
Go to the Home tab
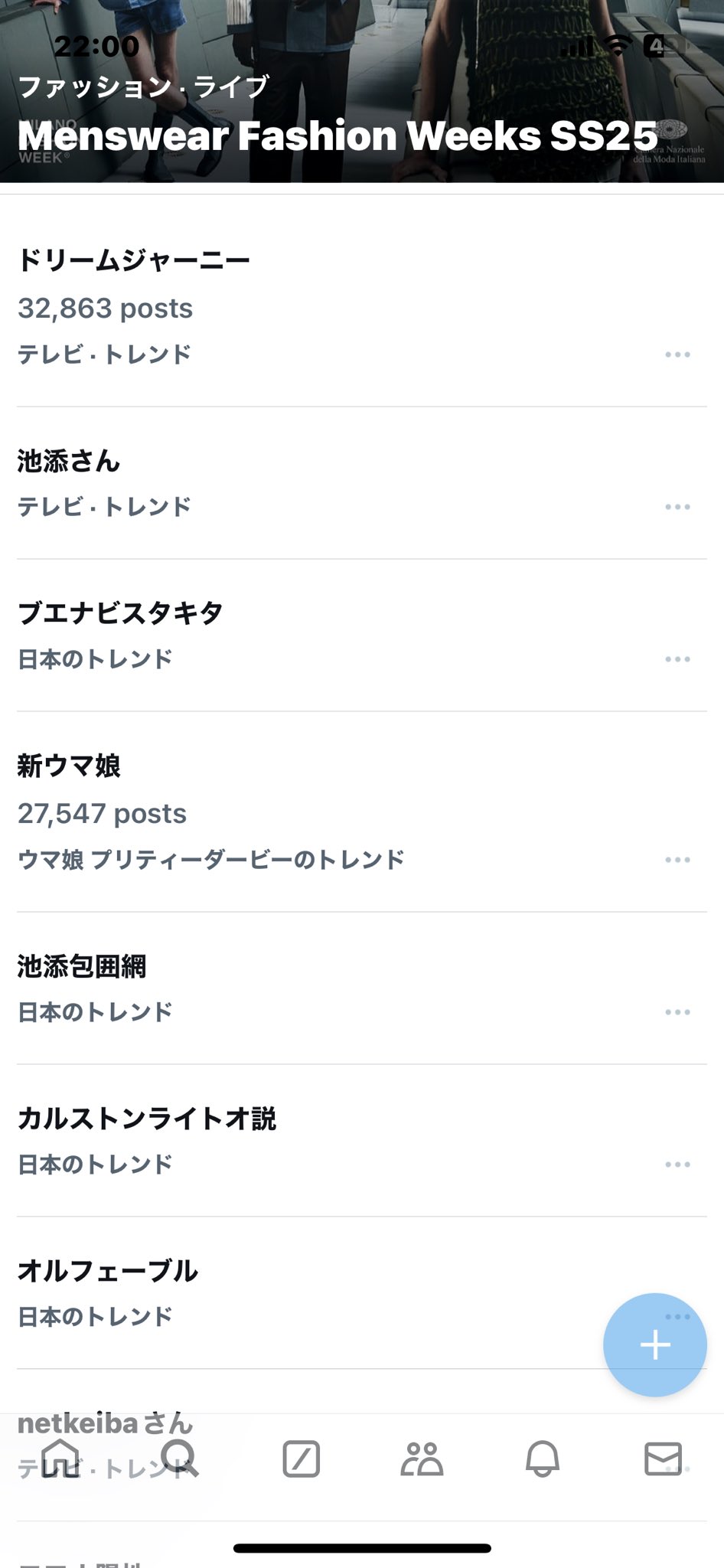[x=60, y=1459]
